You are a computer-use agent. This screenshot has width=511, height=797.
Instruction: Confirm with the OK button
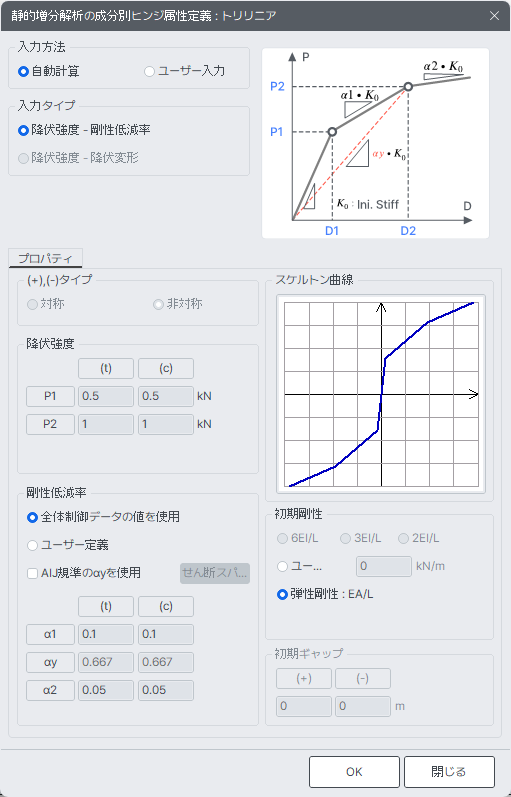point(354,772)
